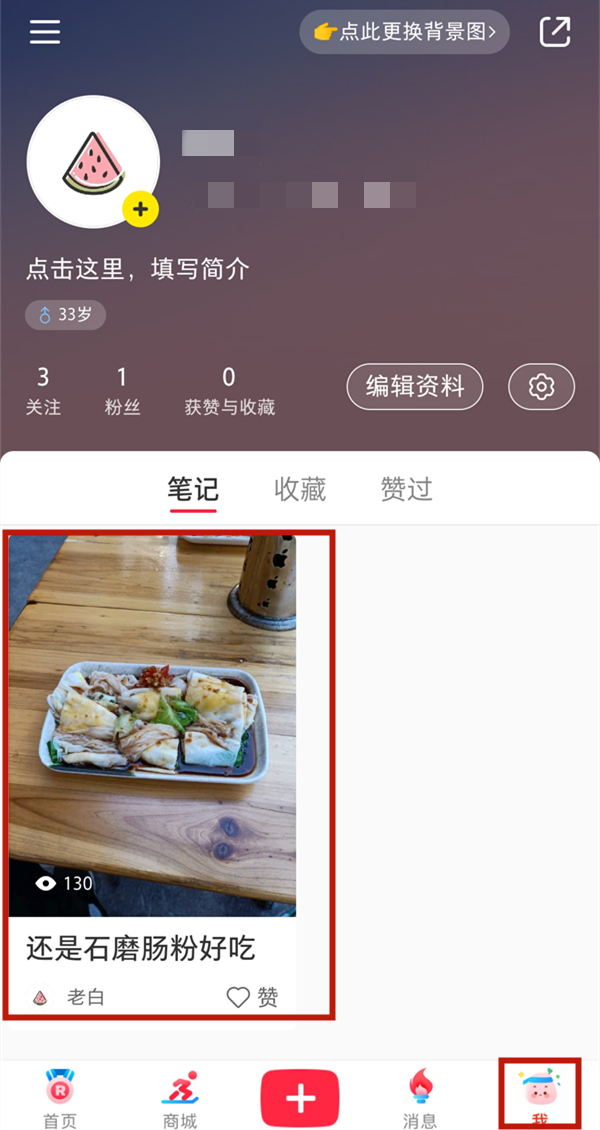Switch to the 收藏 tab

click(x=300, y=489)
